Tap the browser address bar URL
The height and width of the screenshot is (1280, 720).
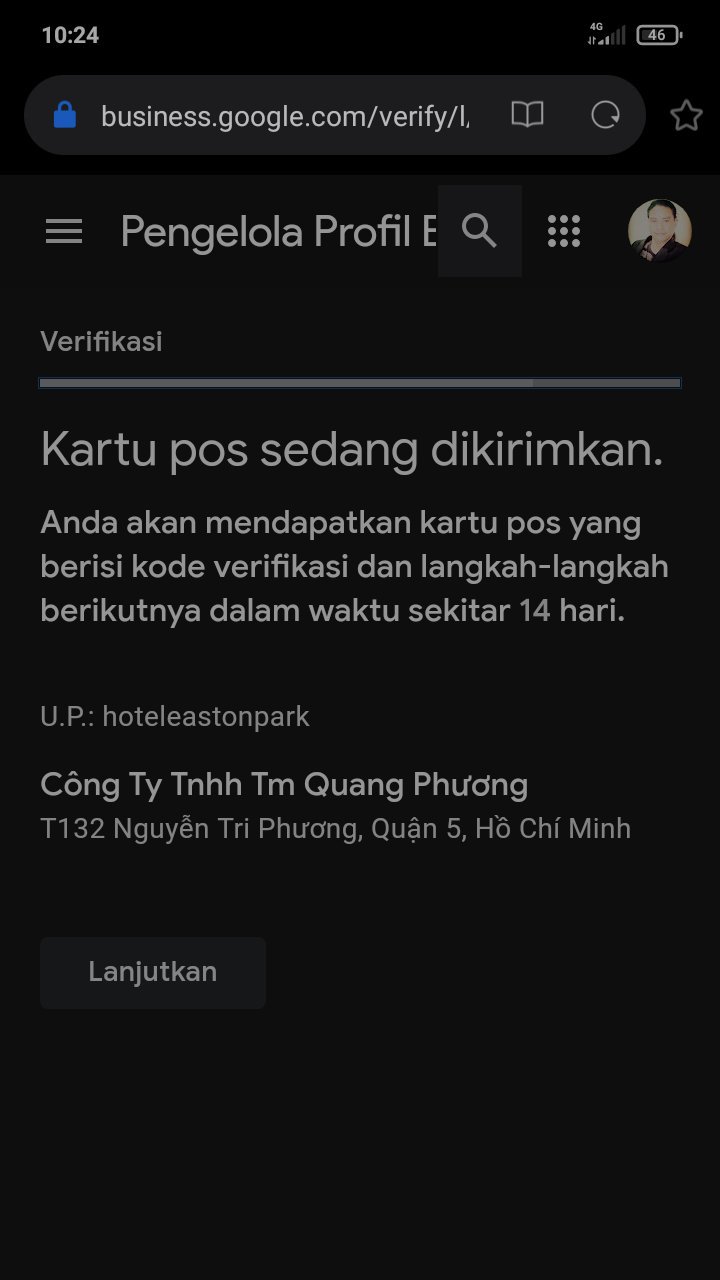click(285, 116)
